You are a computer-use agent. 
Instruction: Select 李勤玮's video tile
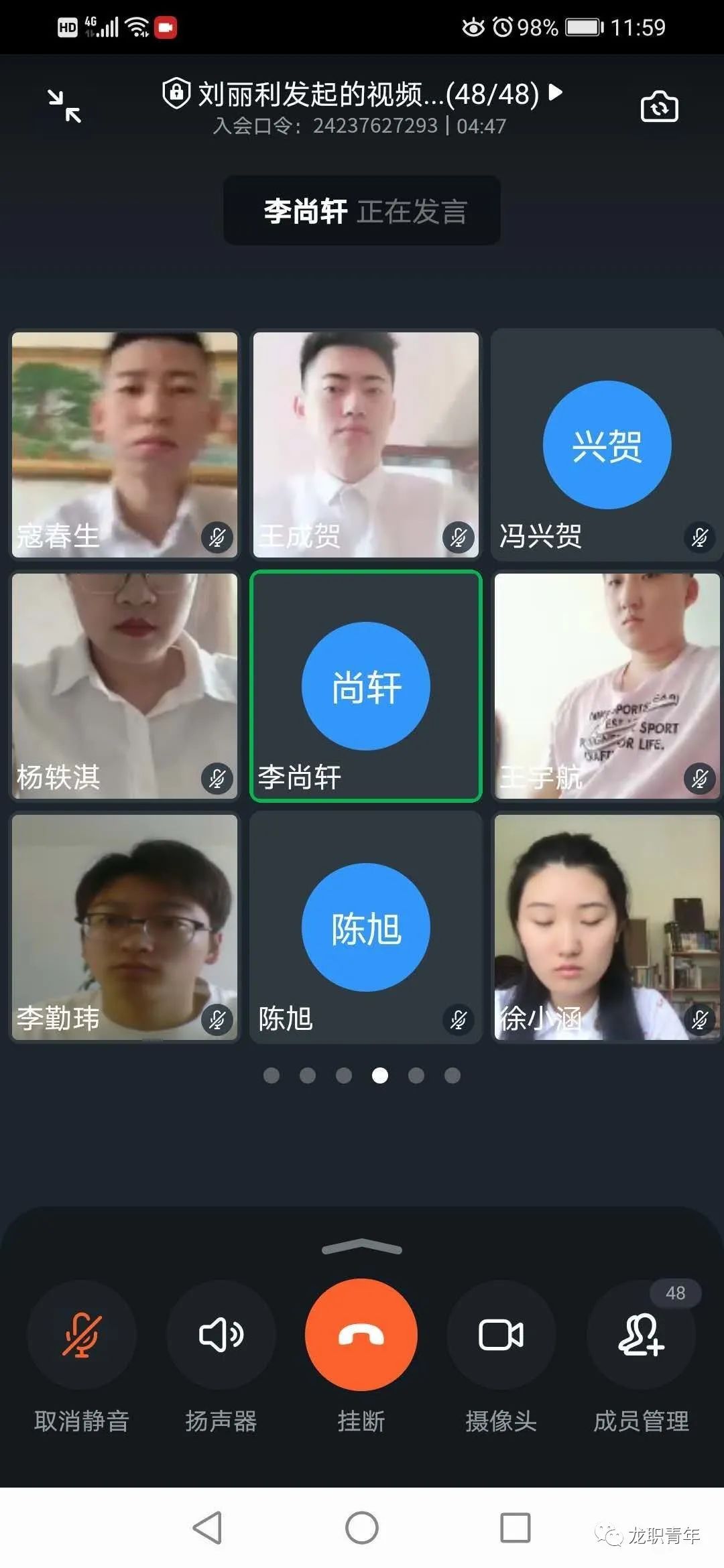[x=125, y=927]
